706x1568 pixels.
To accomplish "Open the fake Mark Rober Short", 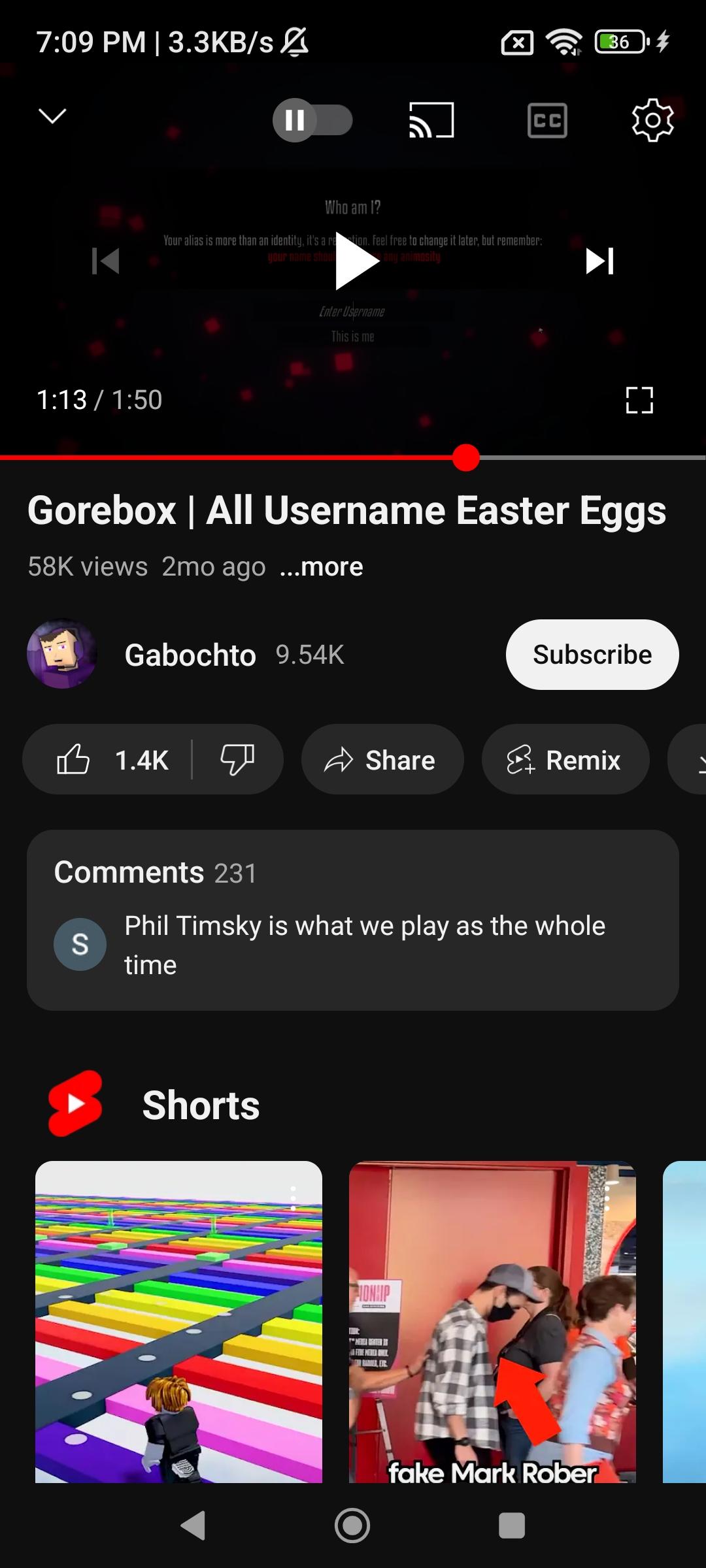I will pos(492,1320).
